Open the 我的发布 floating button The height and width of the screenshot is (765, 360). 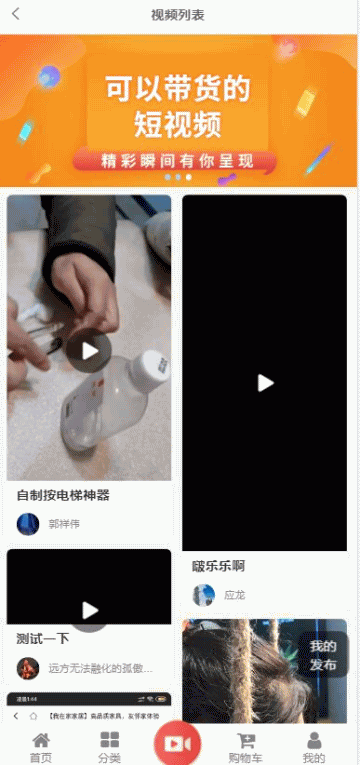[323, 655]
